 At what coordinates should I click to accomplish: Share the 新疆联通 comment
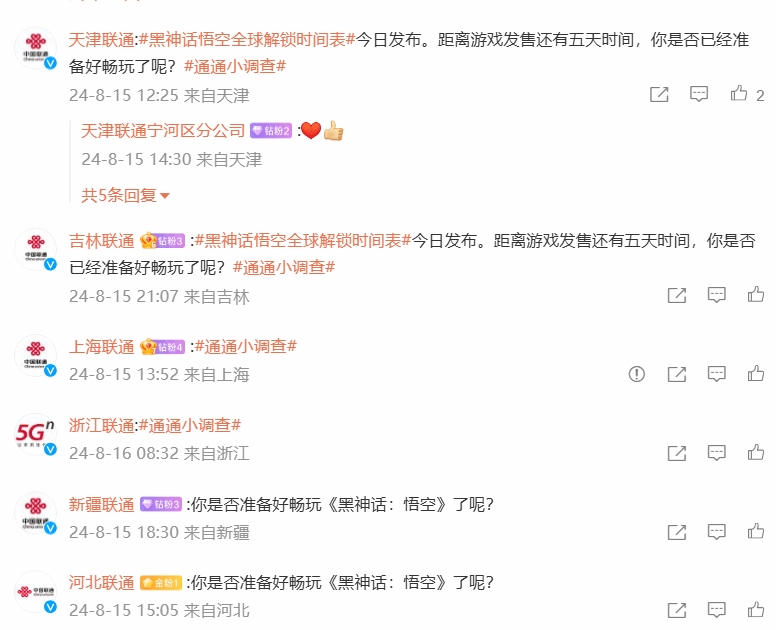[676, 531]
